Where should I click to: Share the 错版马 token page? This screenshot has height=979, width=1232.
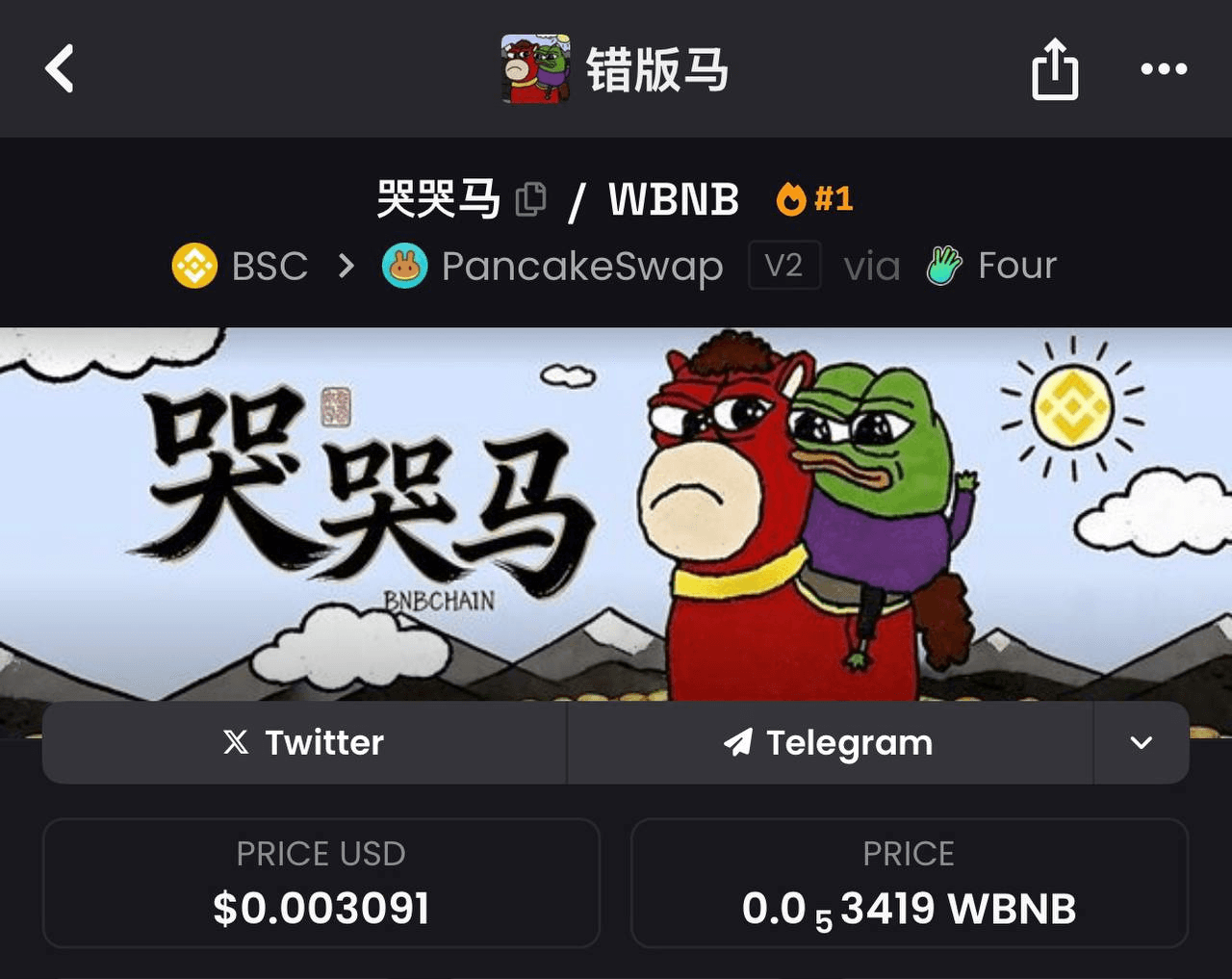tap(1055, 69)
